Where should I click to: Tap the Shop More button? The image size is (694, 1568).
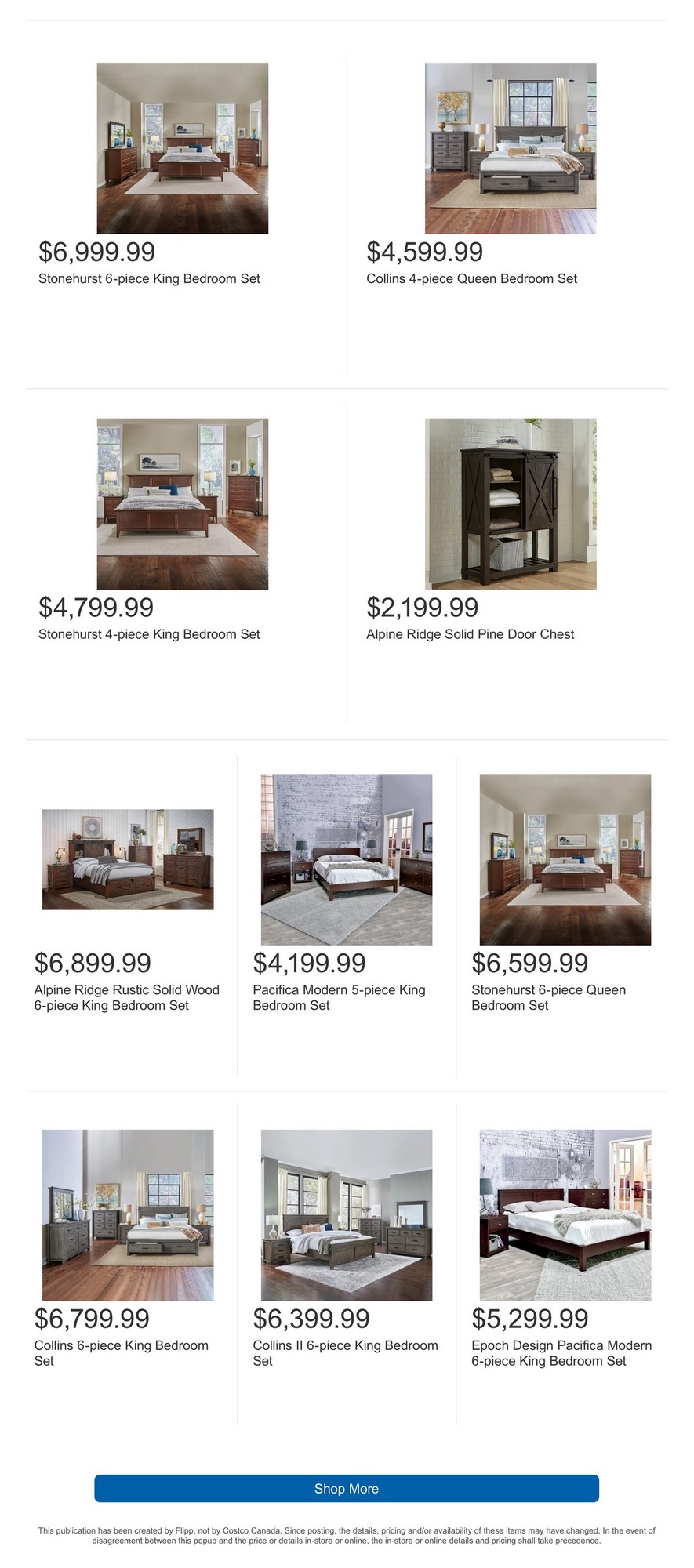coord(347,1488)
